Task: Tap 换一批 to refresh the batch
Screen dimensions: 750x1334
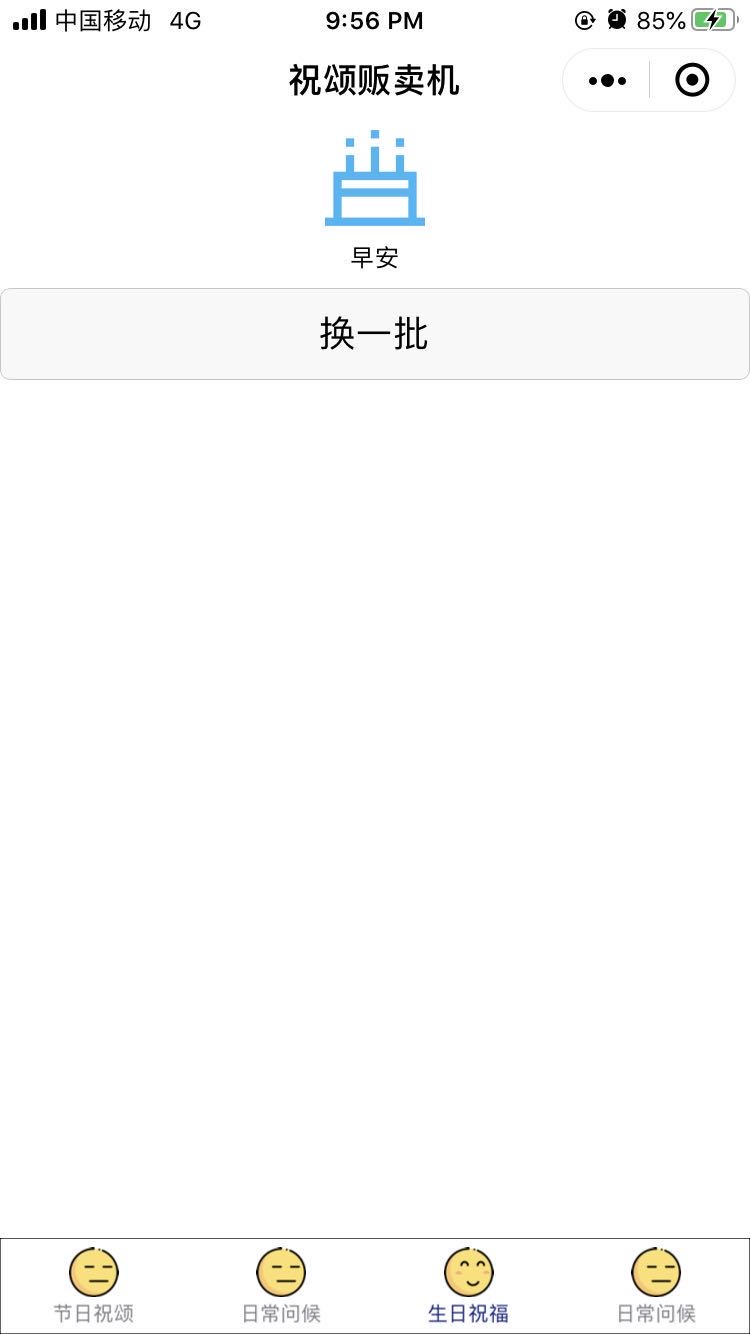Action: coord(375,334)
